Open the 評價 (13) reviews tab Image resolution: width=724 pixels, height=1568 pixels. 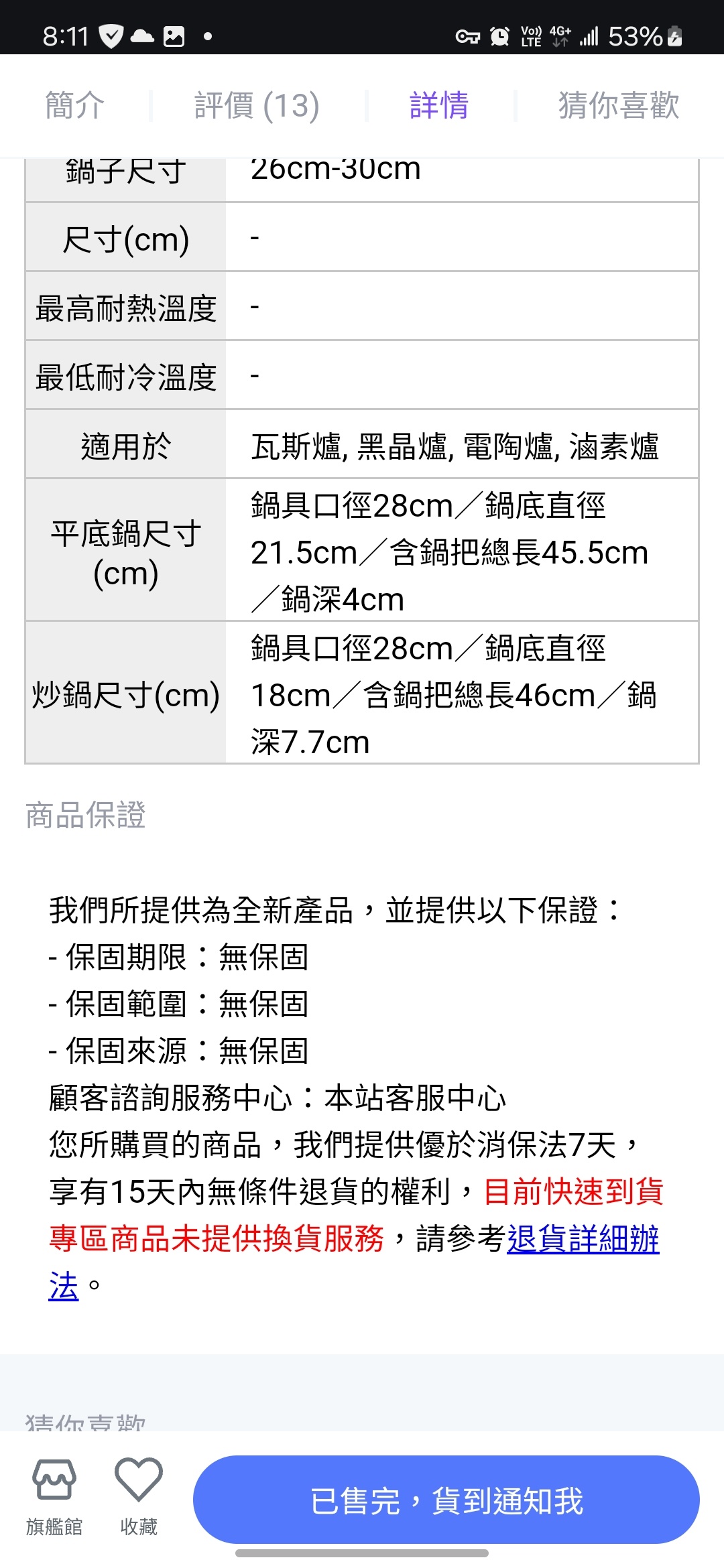tap(257, 106)
